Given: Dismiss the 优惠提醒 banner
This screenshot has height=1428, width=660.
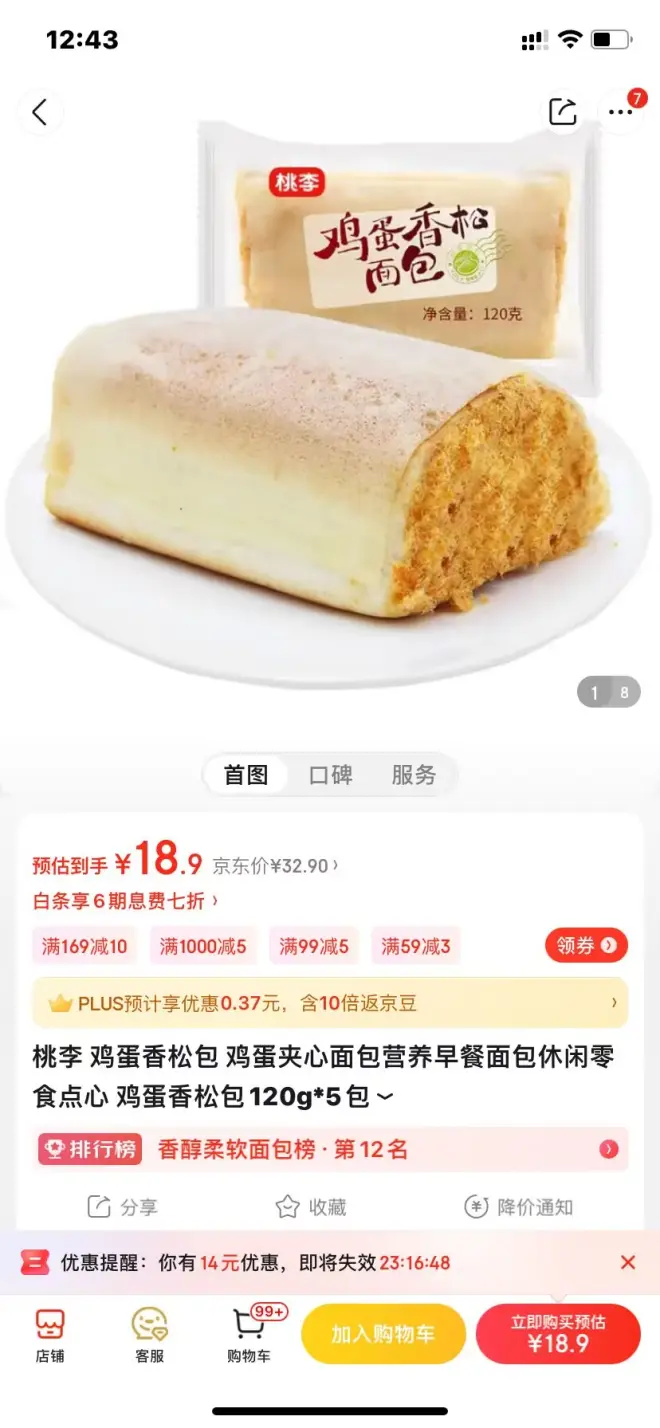Looking at the screenshot, I should 628,1263.
